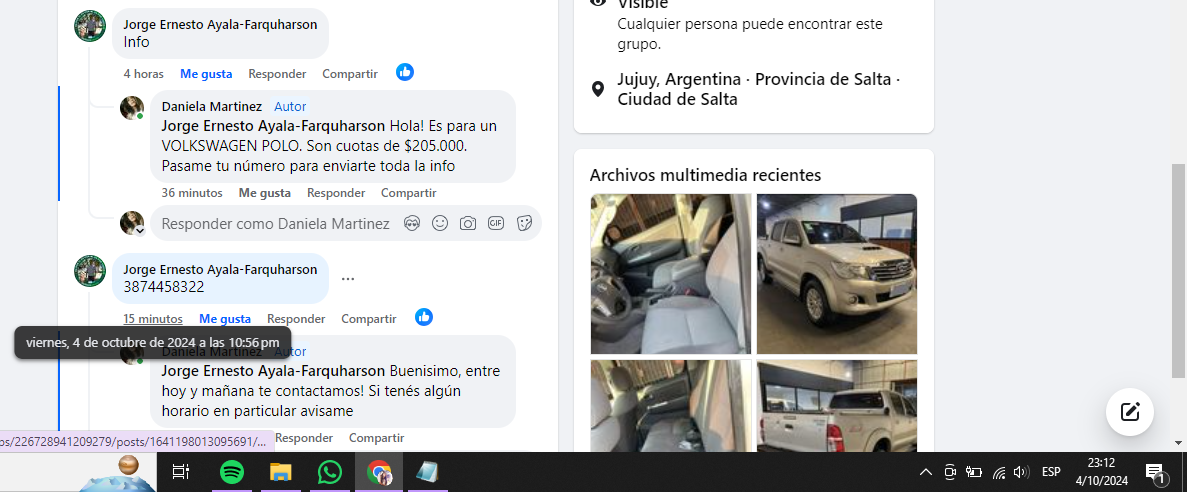Attach a photo via camera icon

coord(468,224)
